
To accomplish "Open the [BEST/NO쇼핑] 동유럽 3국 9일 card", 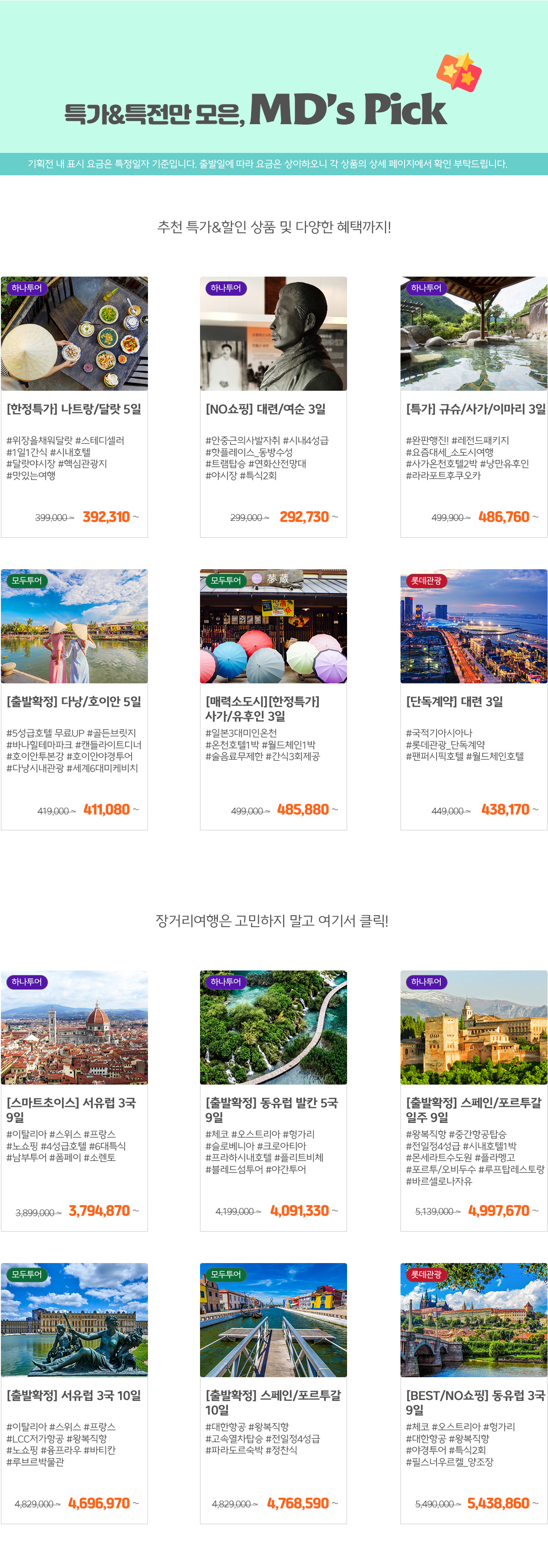I will coord(474,1402).
